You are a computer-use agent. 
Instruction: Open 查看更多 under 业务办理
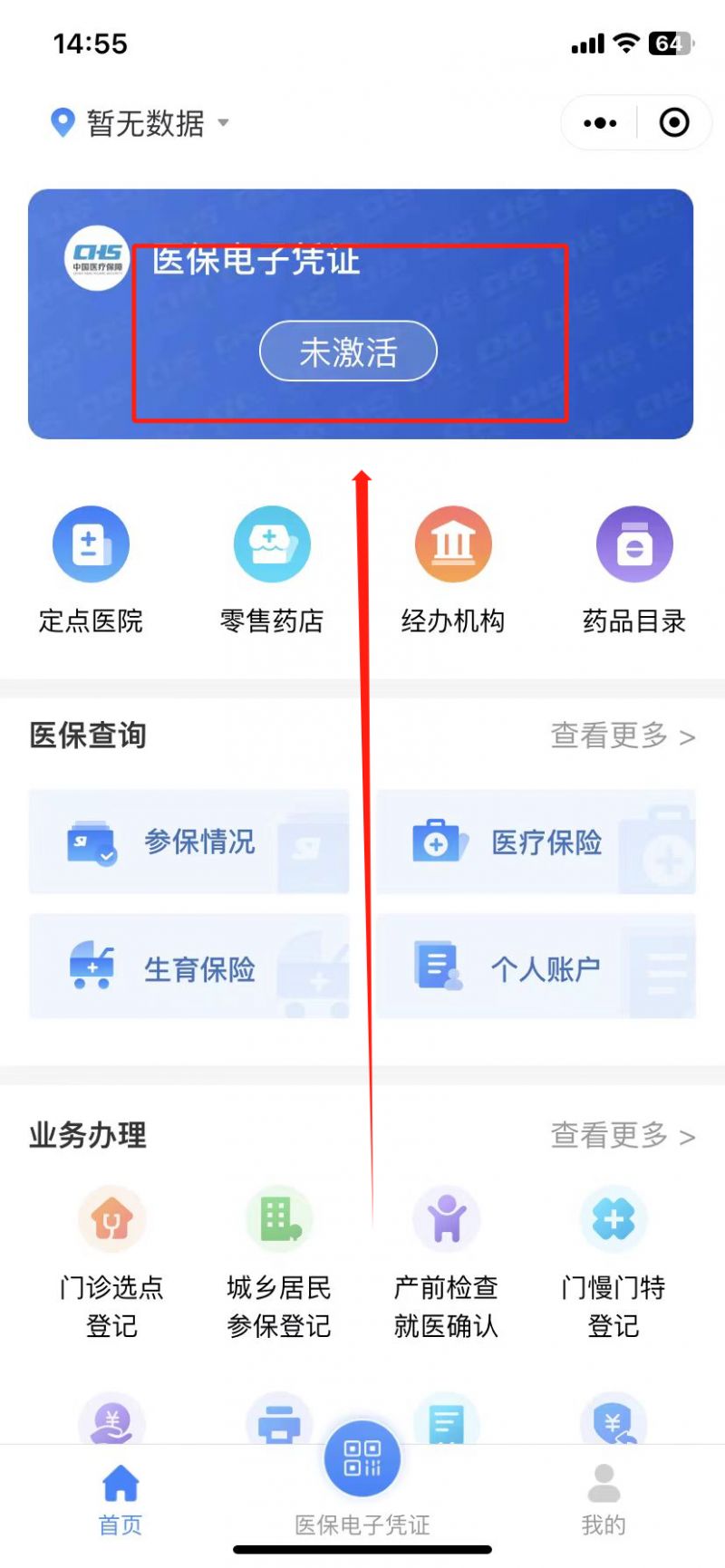point(622,1136)
